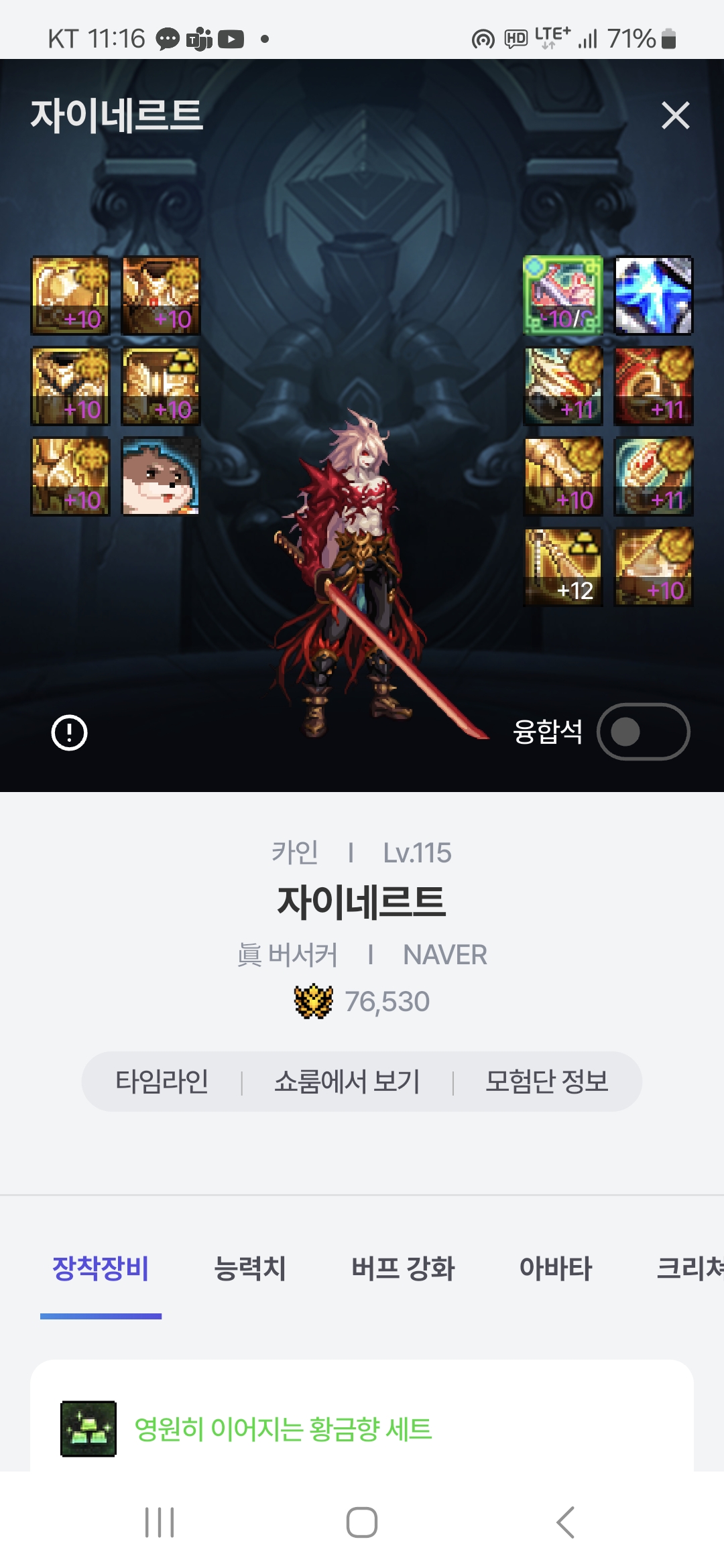
Task: Open recent apps from the navigation bar
Action: [x=160, y=1522]
